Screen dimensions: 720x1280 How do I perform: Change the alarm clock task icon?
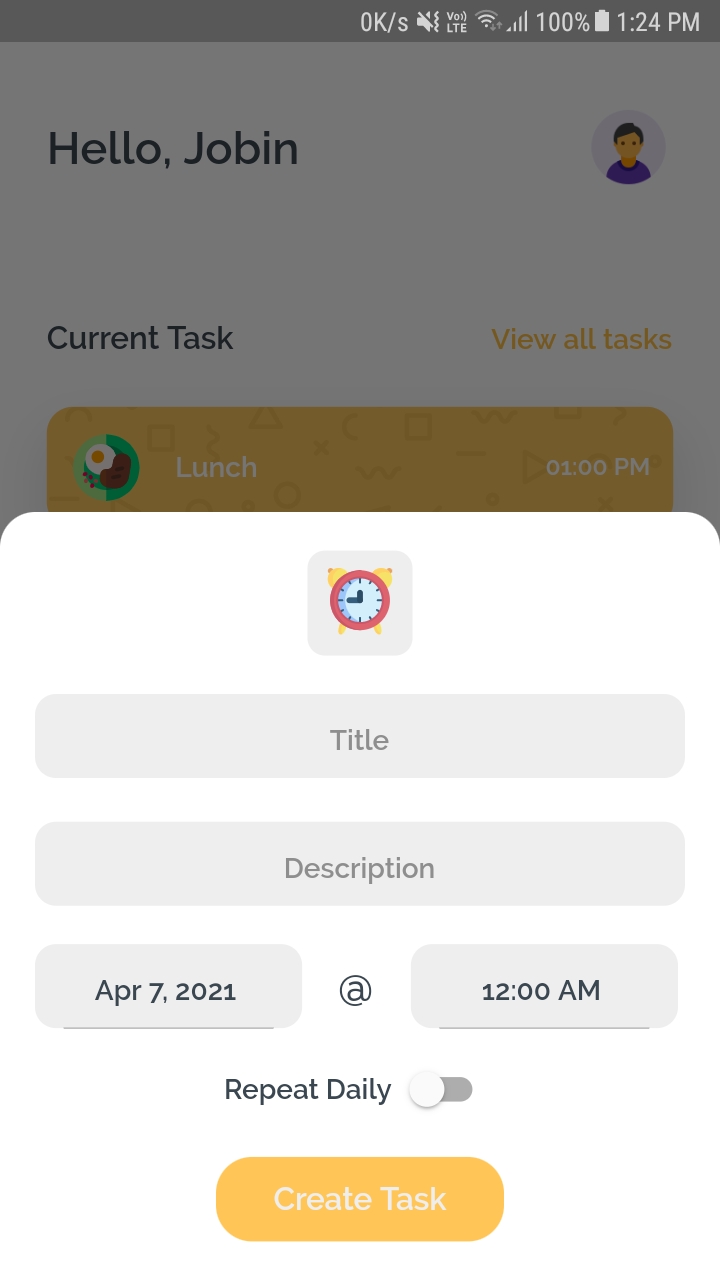pyautogui.click(x=360, y=603)
